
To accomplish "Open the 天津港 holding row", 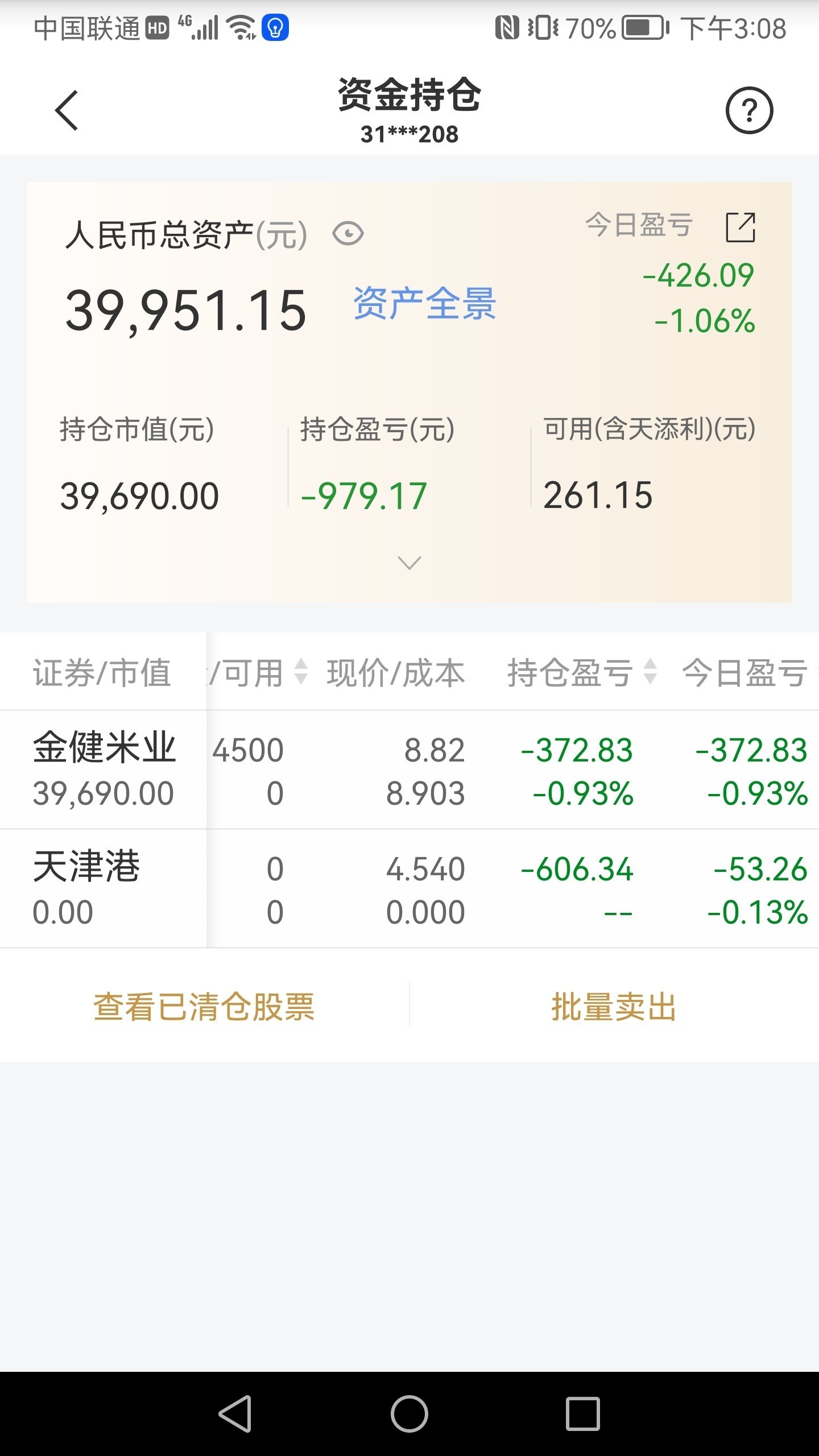I will tap(409, 888).
